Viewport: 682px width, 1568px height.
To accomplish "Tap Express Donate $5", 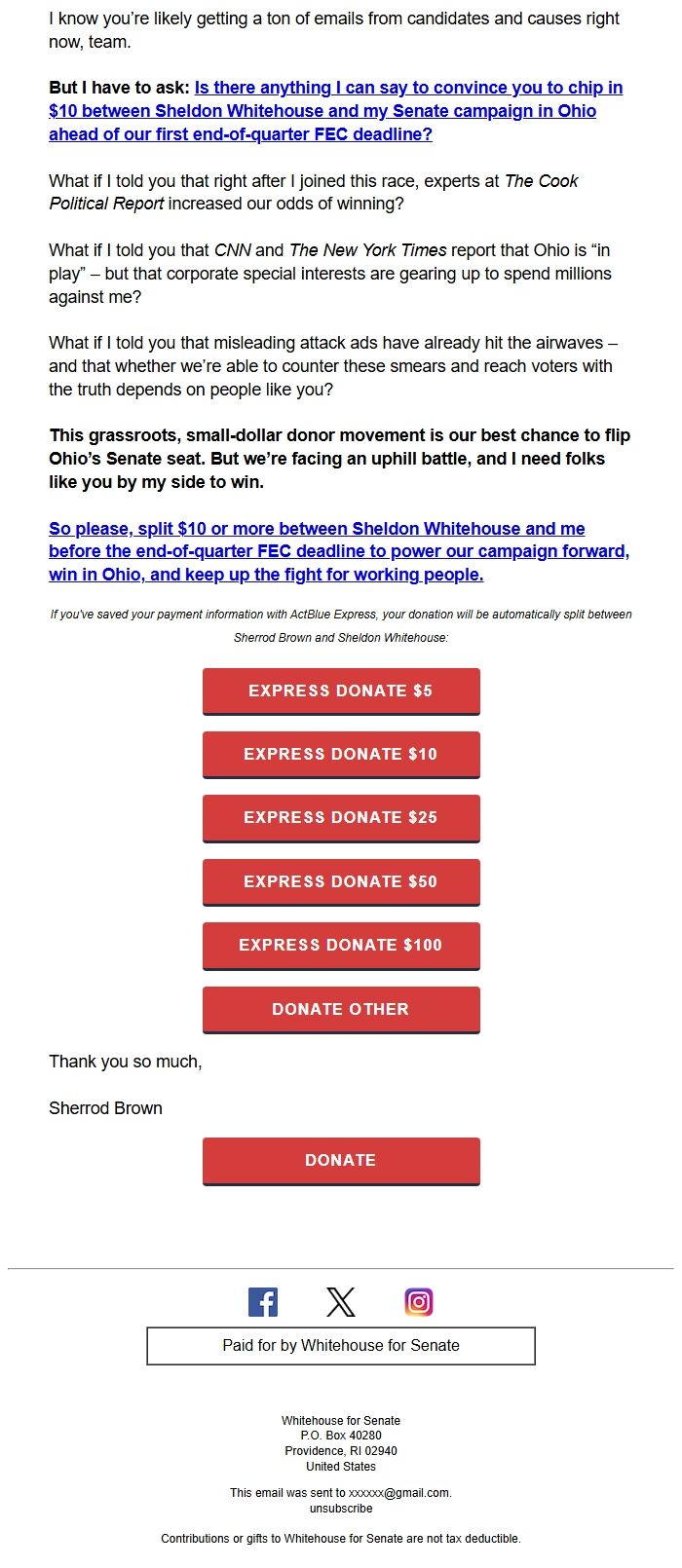I will coord(341,691).
